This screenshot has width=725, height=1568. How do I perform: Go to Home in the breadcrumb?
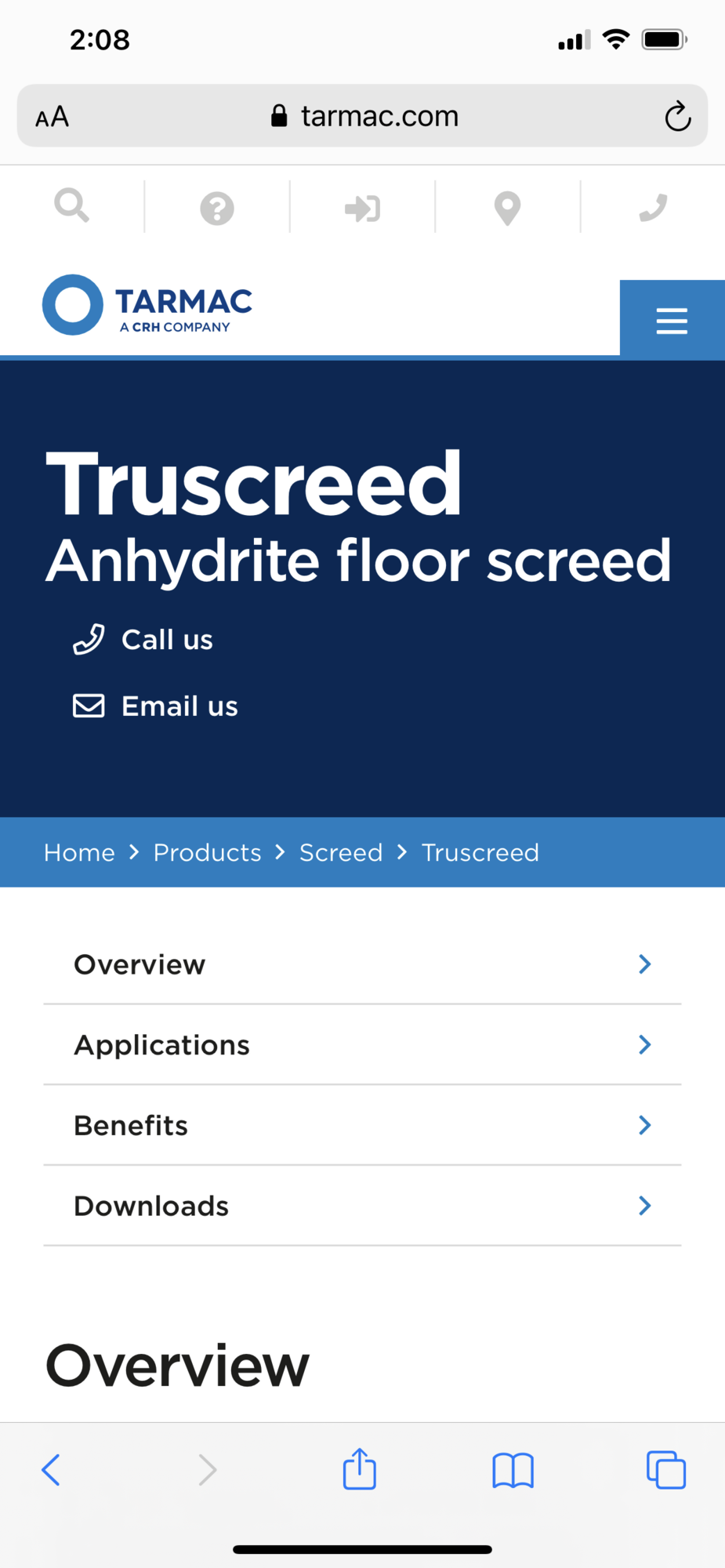[x=79, y=853]
